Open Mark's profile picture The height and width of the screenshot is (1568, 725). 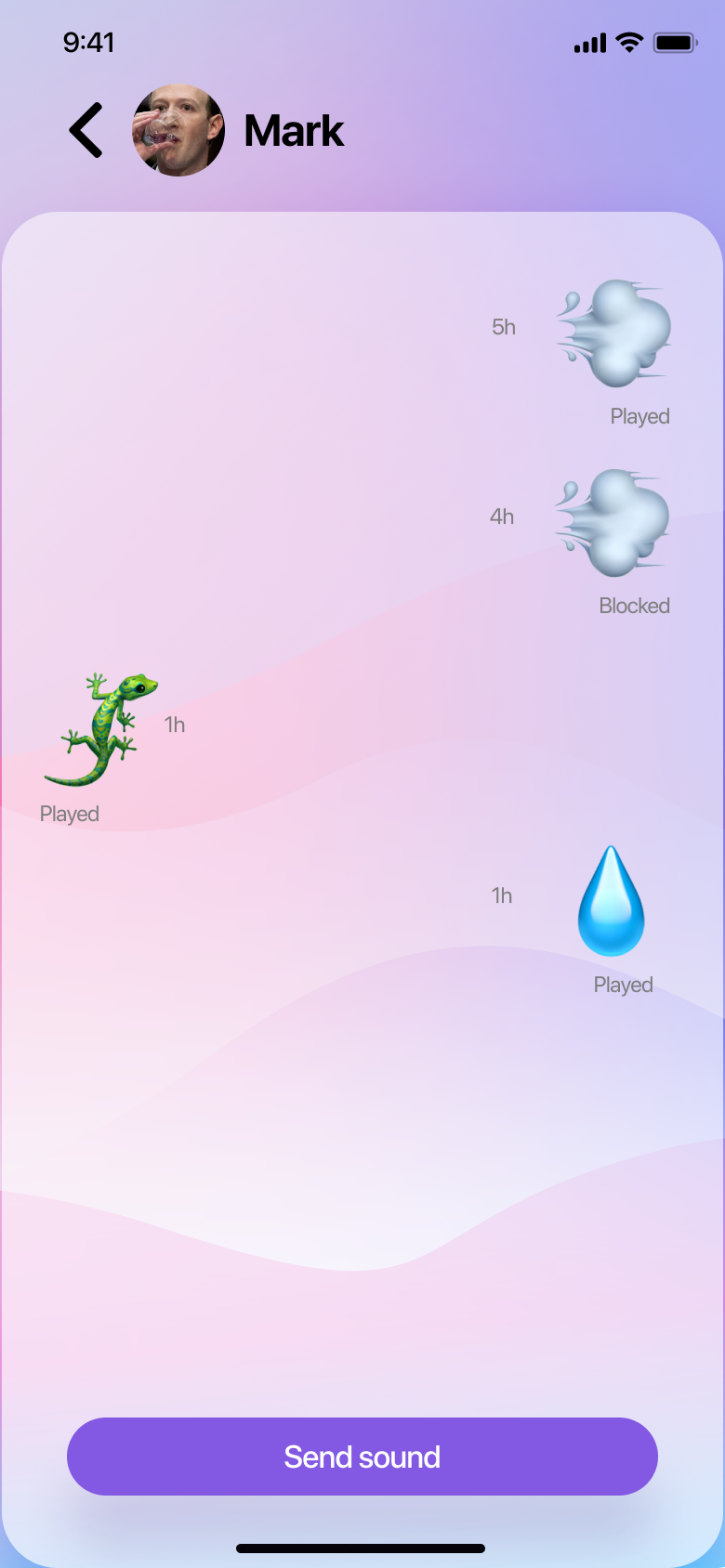coord(178,130)
